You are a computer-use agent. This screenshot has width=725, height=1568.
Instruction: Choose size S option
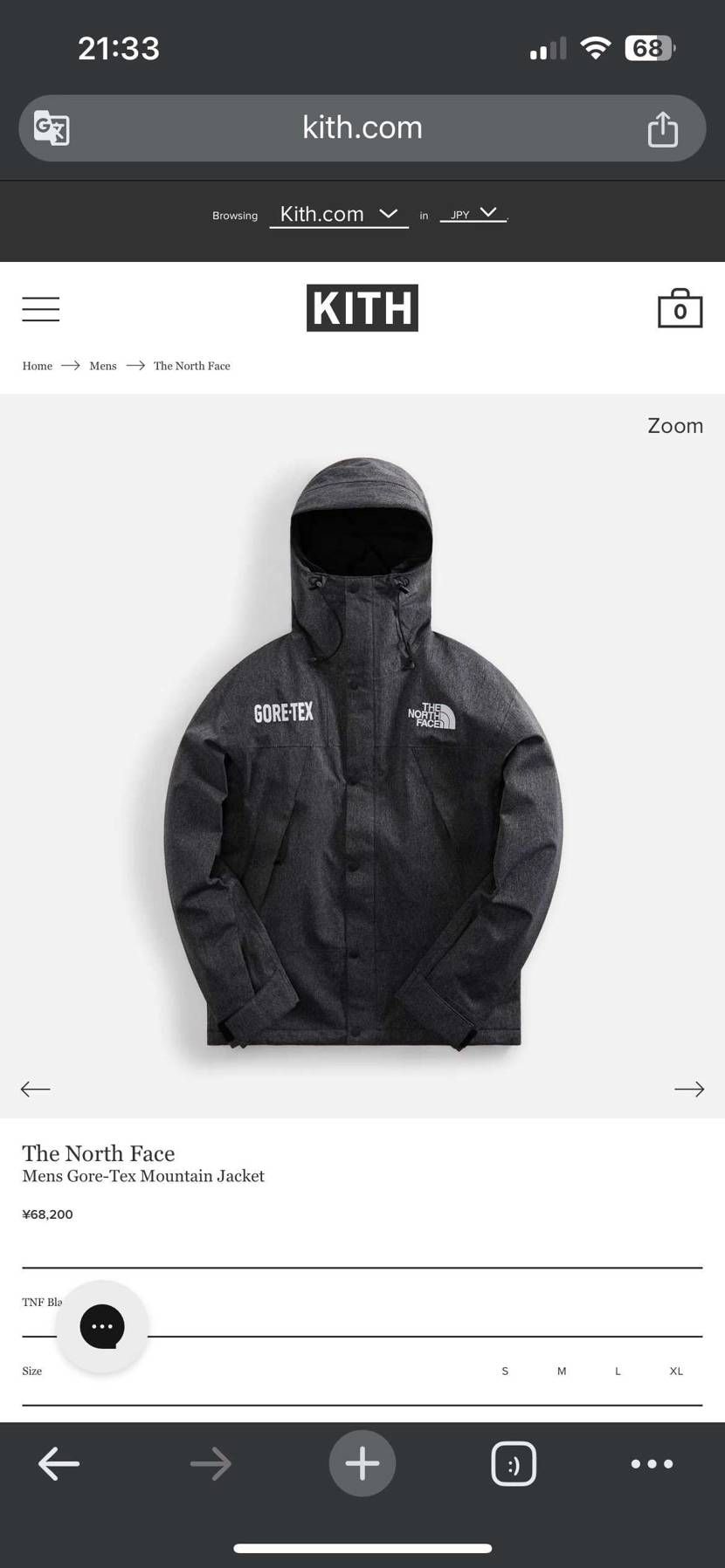[504, 1371]
